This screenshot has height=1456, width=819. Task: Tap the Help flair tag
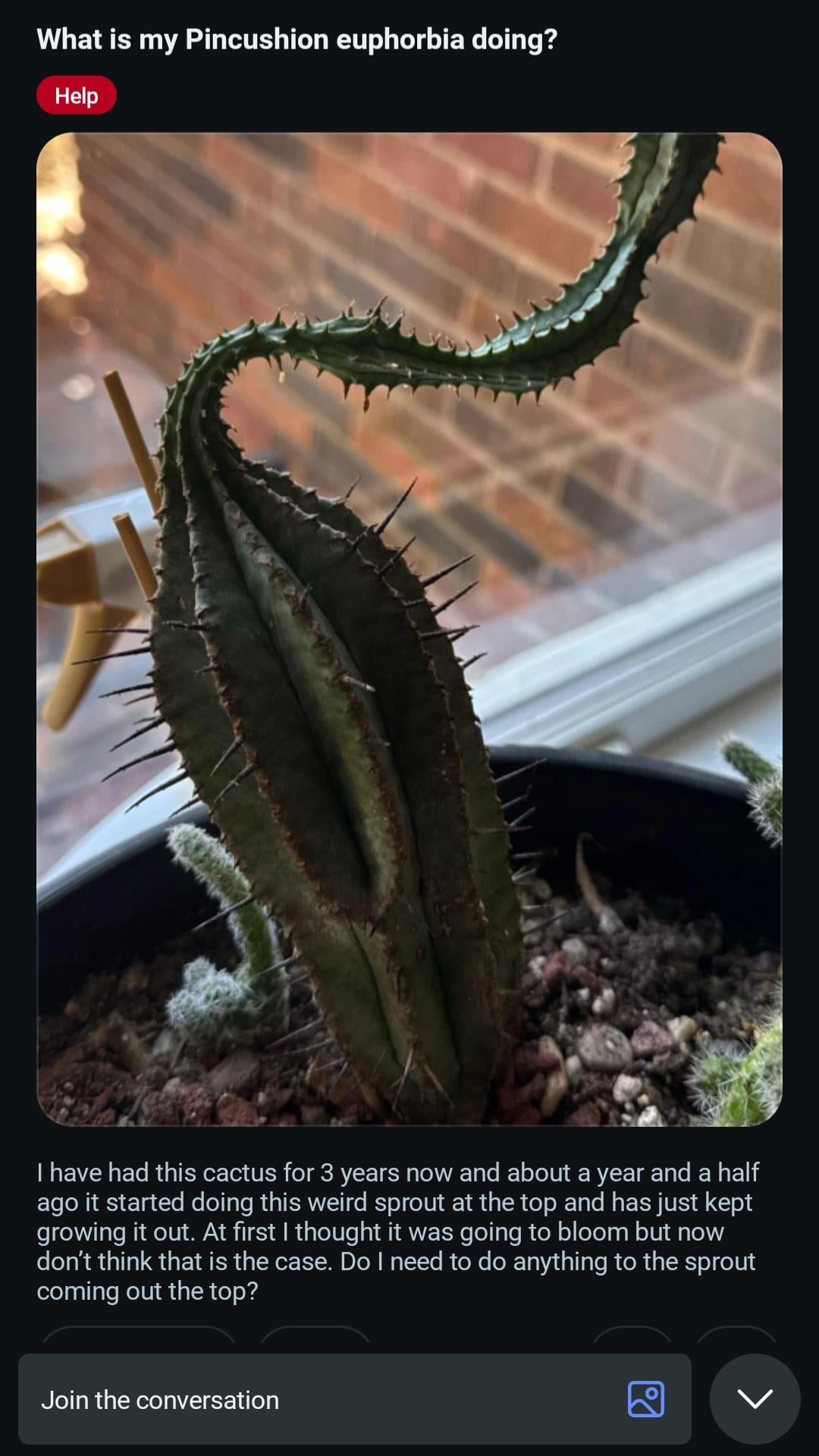[77, 96]
